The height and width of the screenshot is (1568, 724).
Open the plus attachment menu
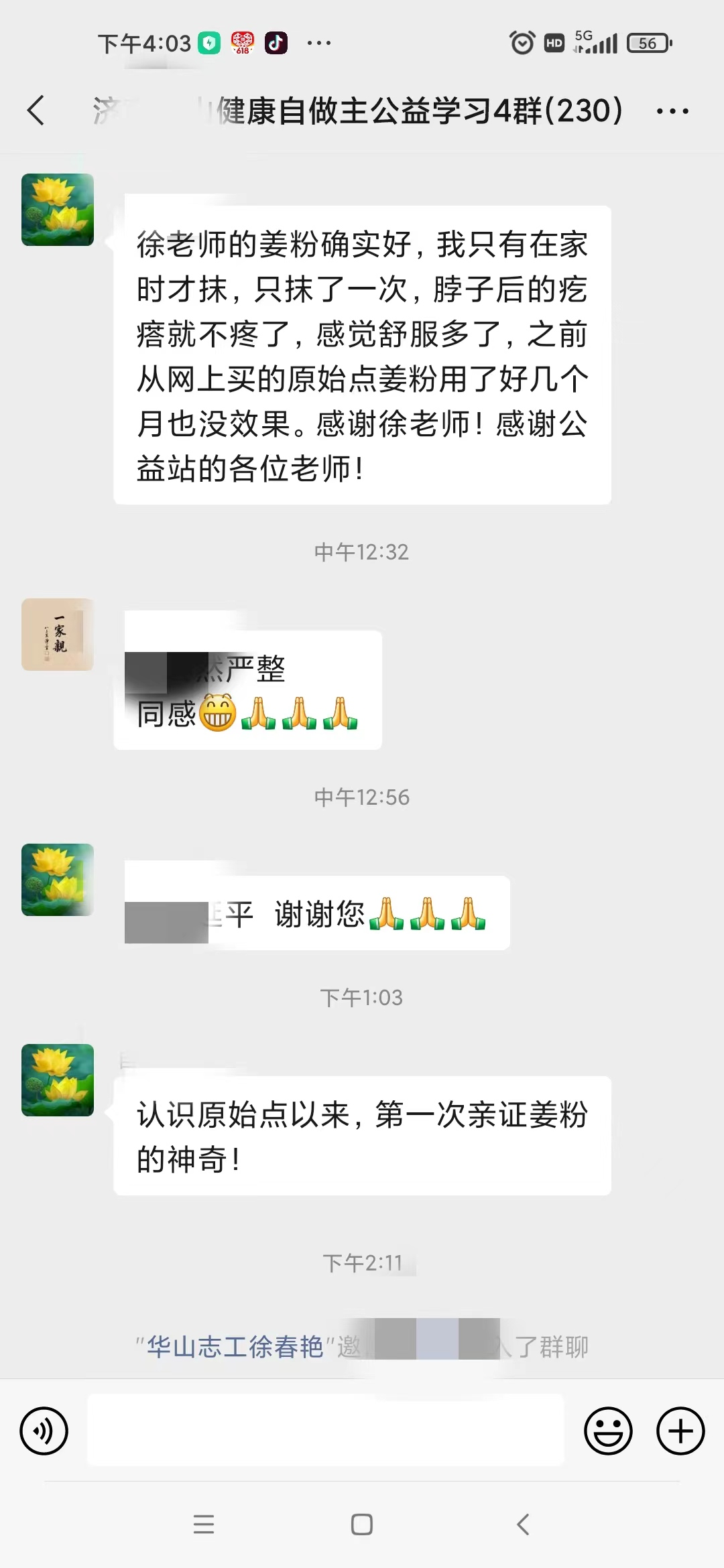[678, 1431]
